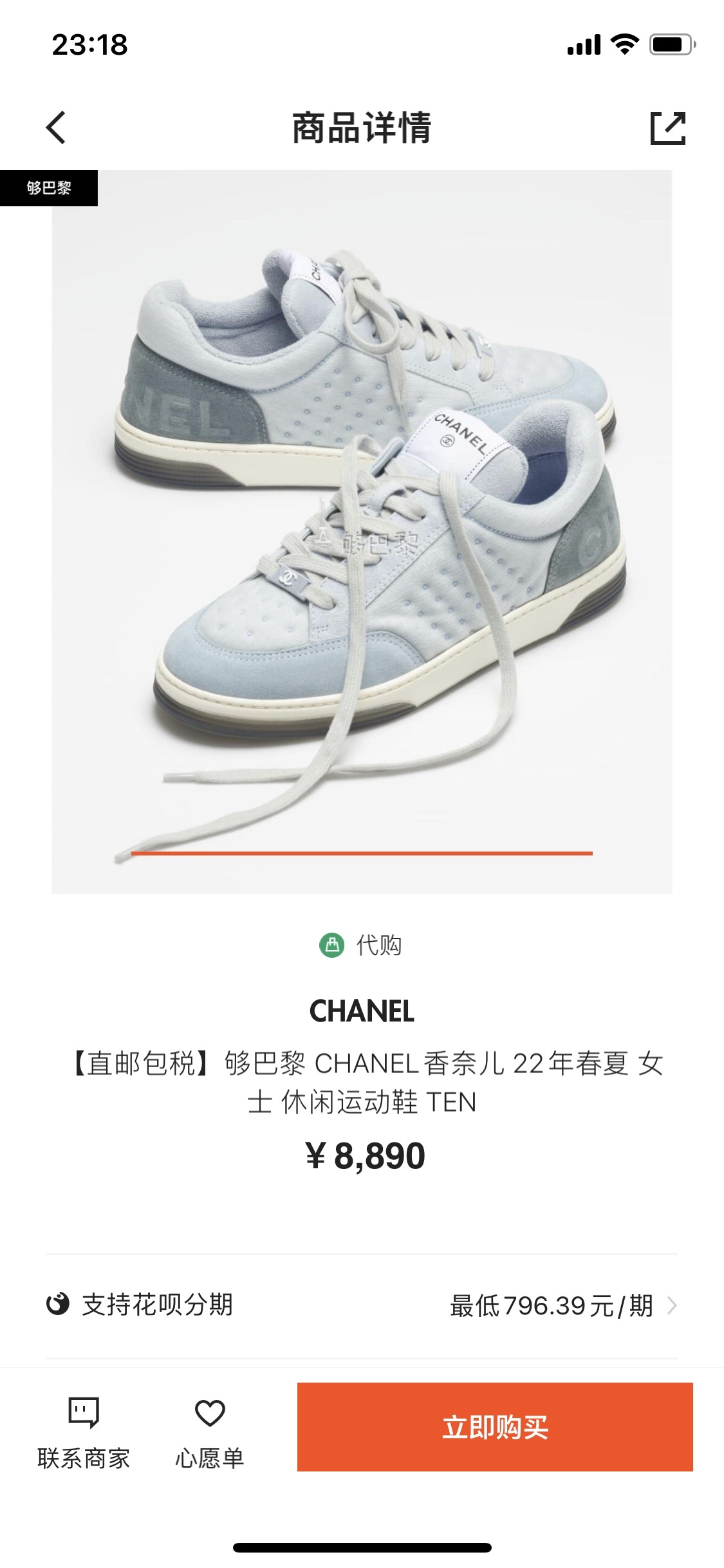The width and height of the screenshot is (724, 1568).
Task: Open the CHANEL brand page
Action: point(362,1011)
